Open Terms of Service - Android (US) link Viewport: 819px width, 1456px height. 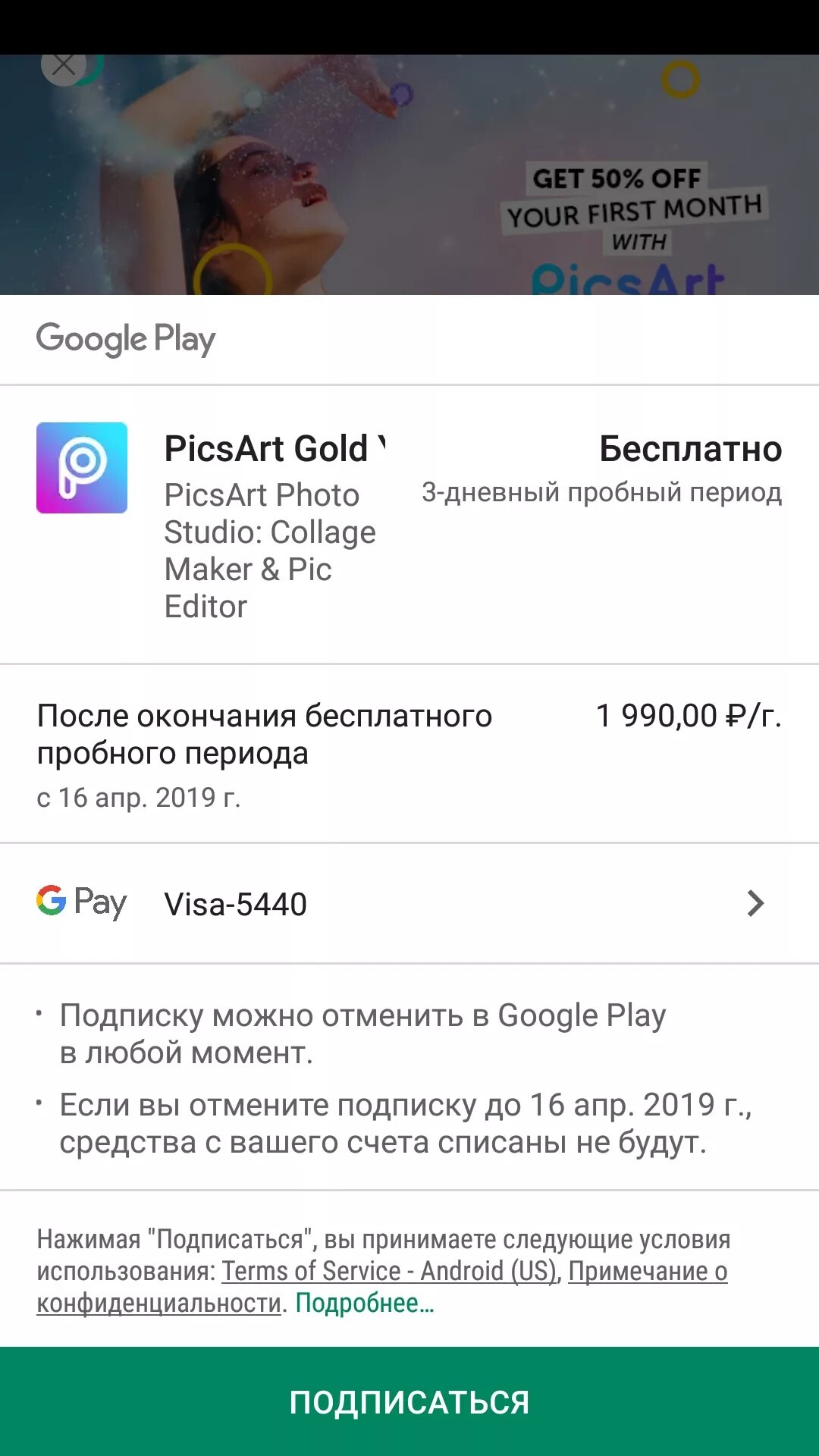[389, 1271]
